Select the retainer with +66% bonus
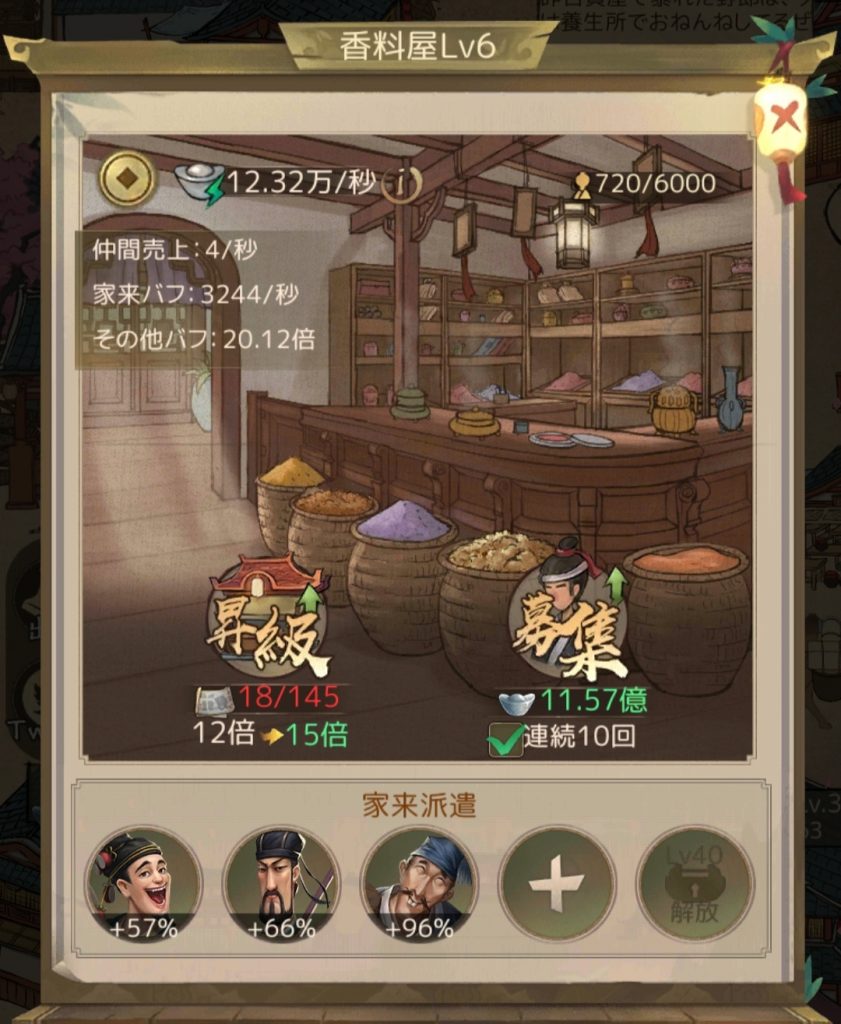Viewport: 841px width, 1024px height. coord(281,882)
